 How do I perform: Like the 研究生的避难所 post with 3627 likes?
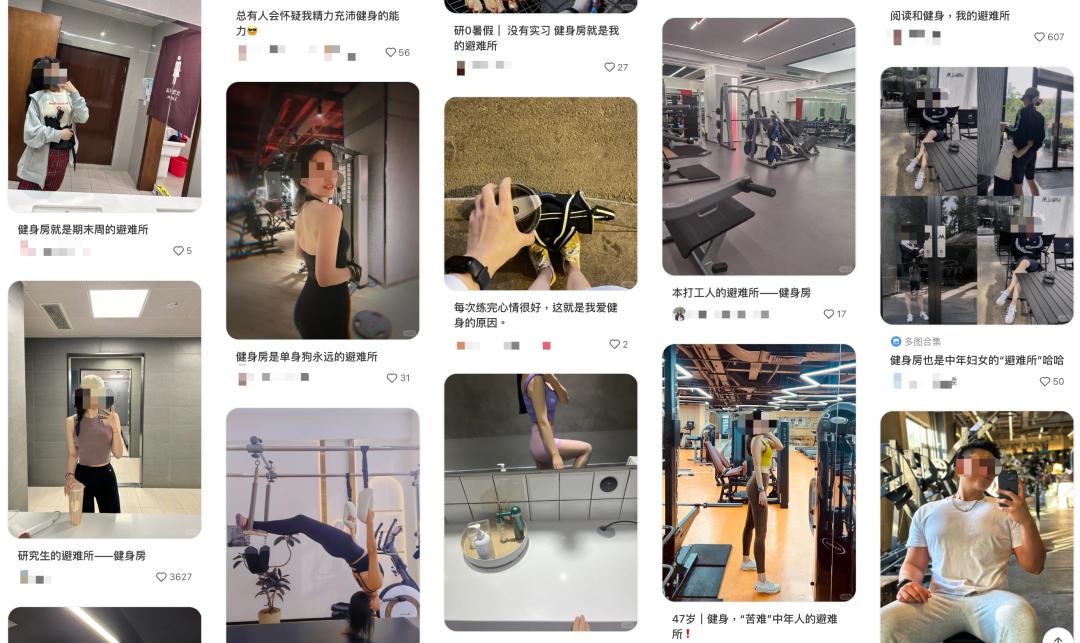tap(162, 577)
